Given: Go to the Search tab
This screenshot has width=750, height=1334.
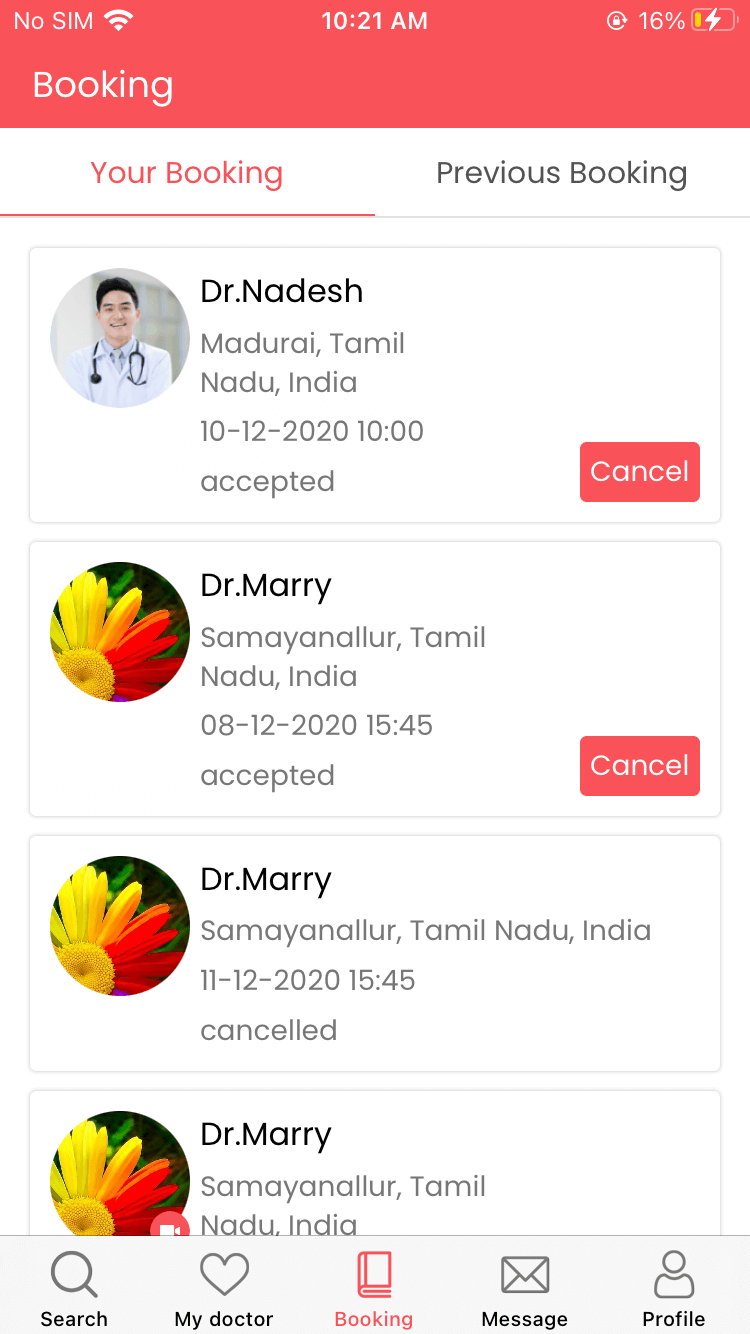Looking at the screenshot, I should 74,1289.
